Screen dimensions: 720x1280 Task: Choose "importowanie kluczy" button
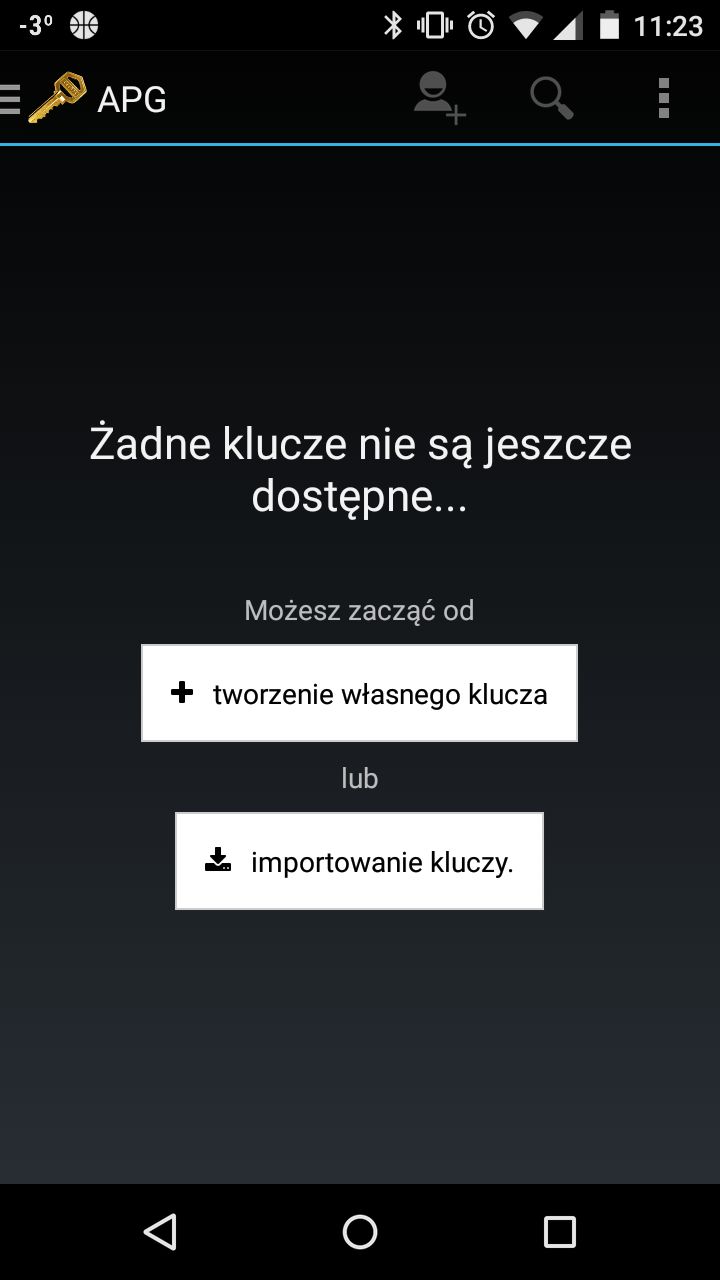coord(359,861)
